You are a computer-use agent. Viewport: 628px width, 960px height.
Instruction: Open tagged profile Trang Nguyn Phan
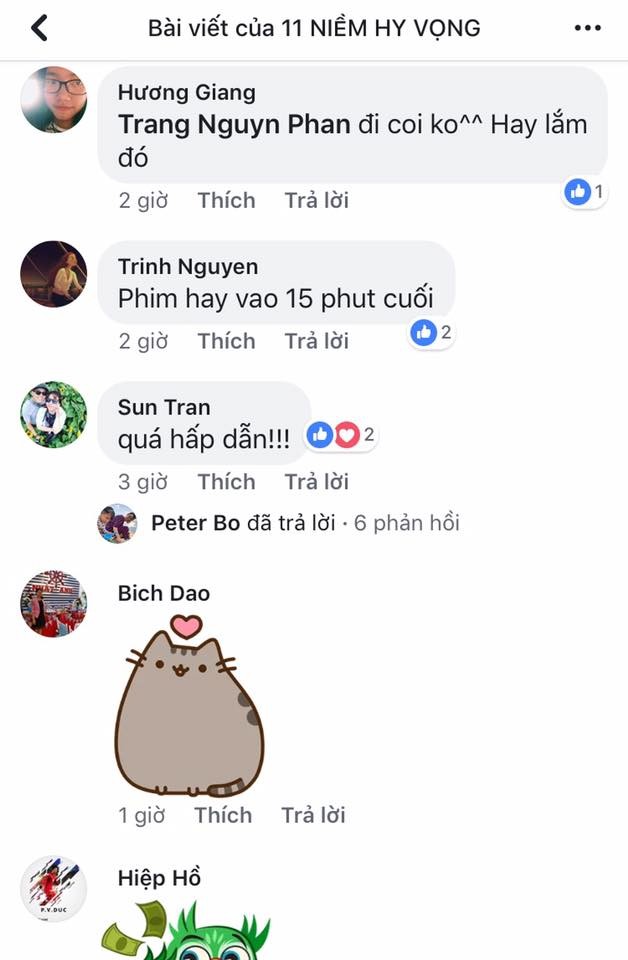pyautogui.click(x=234, y=125)
